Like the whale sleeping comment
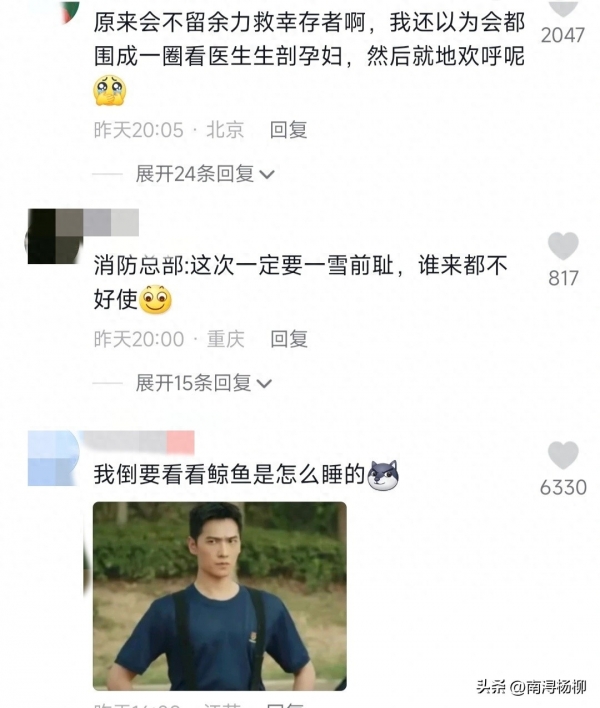 click(563, 456)
